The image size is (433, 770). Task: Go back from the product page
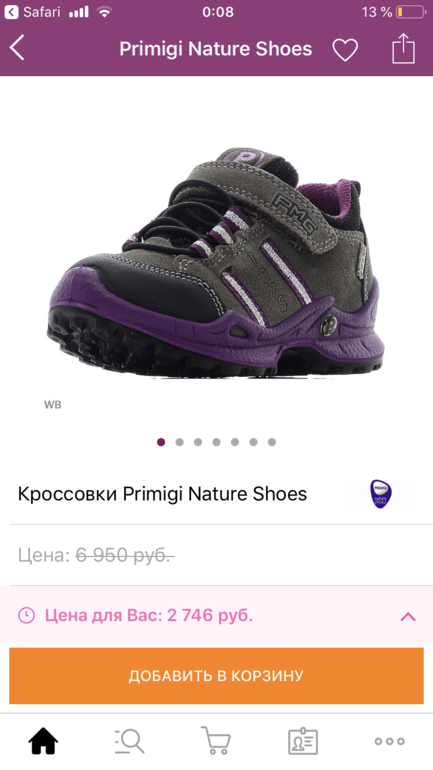(x=17, y=49)
